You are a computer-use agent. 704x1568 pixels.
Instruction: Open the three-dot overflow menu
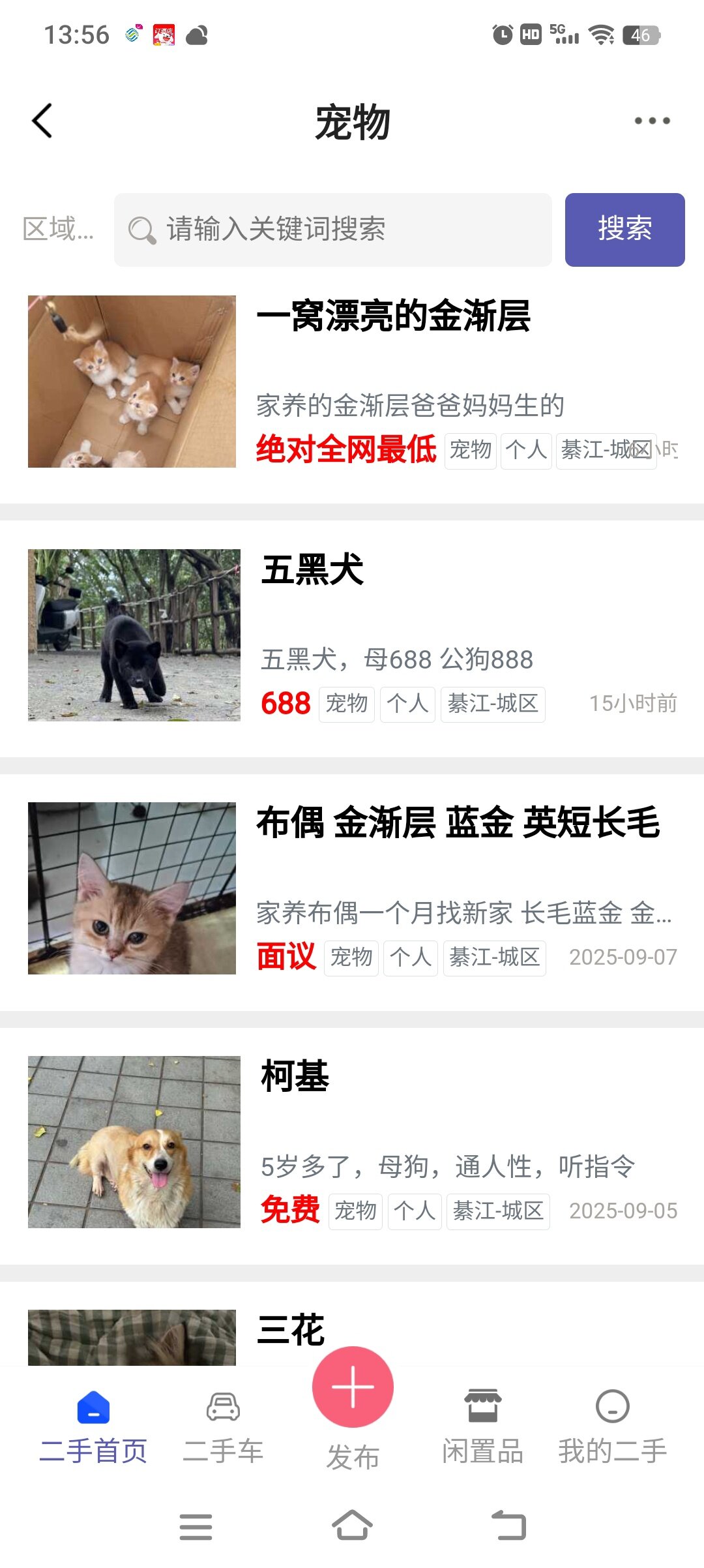pyautogui.click(x=652, y=121)
